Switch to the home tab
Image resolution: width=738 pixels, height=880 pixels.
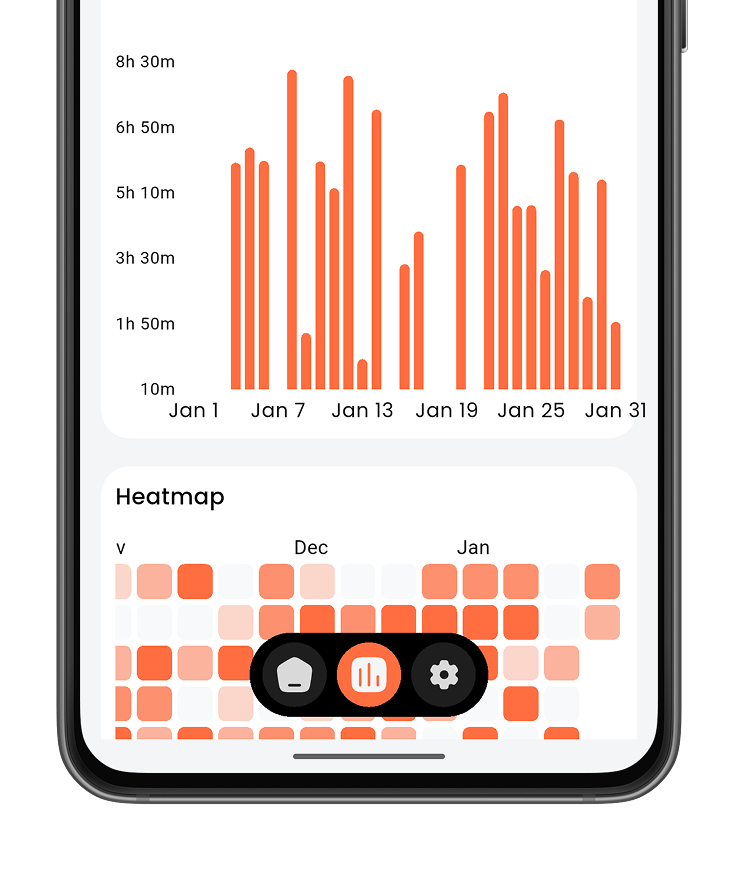(295, 675)
